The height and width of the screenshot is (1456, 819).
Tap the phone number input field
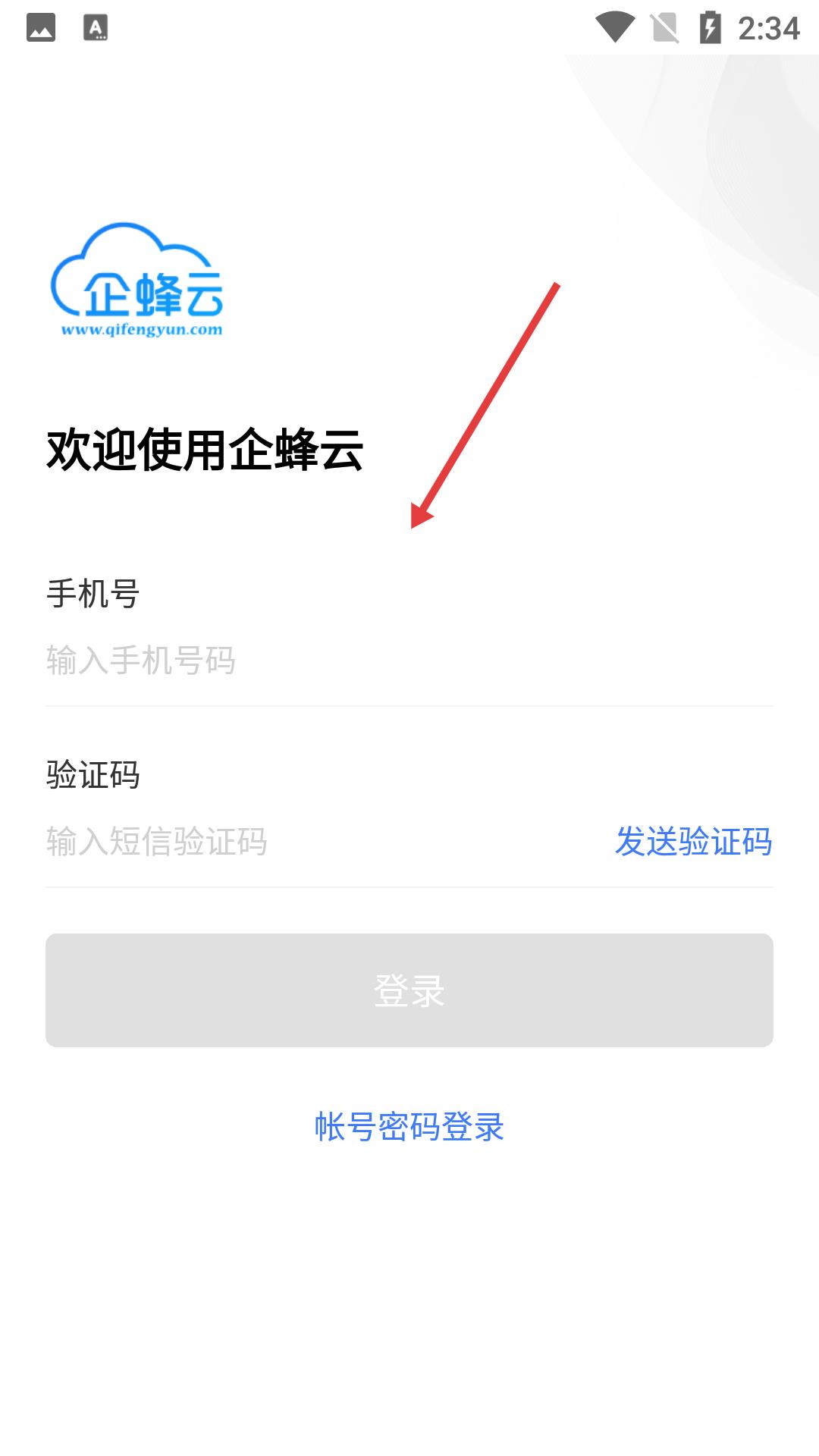pos(409,661)
